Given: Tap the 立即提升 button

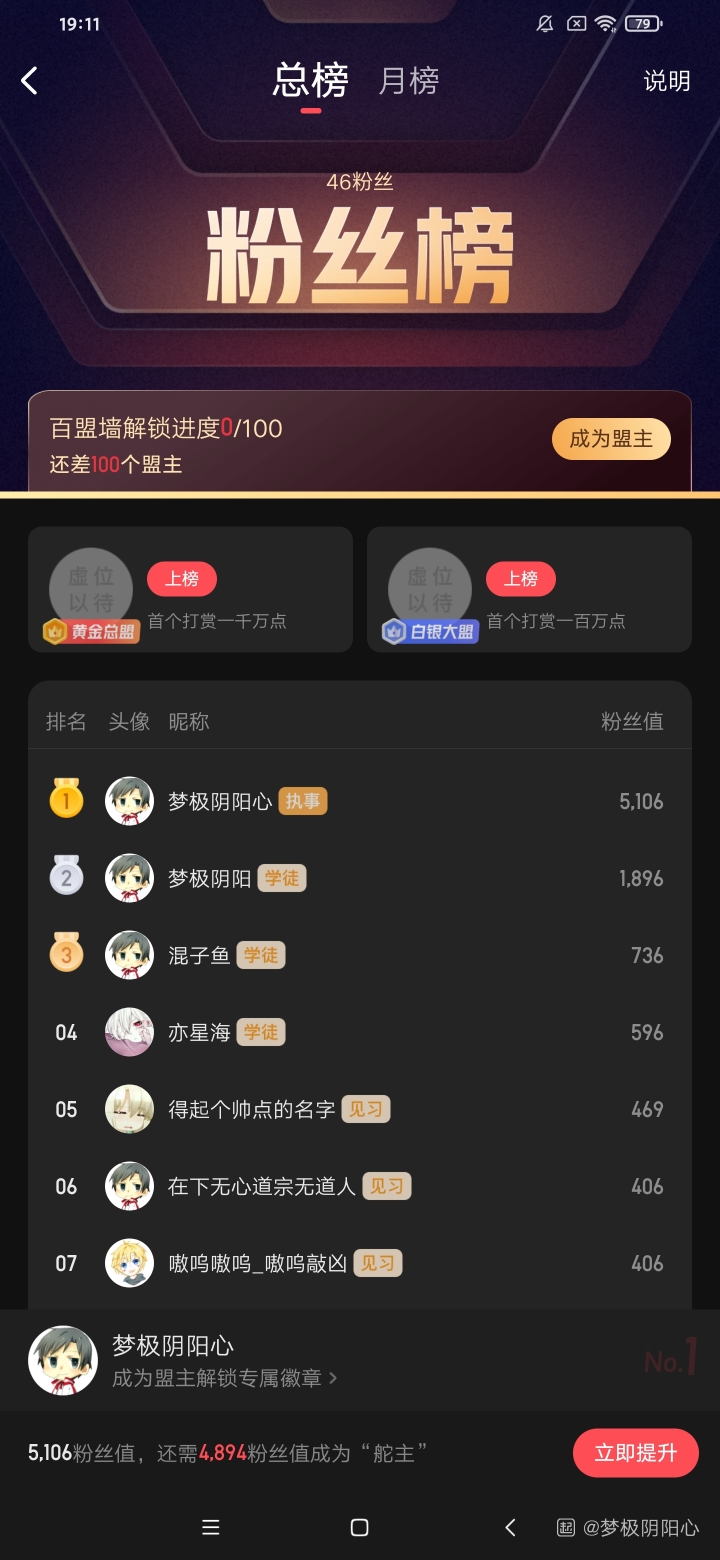Looking at the screenshot, I should point(636,1453).
